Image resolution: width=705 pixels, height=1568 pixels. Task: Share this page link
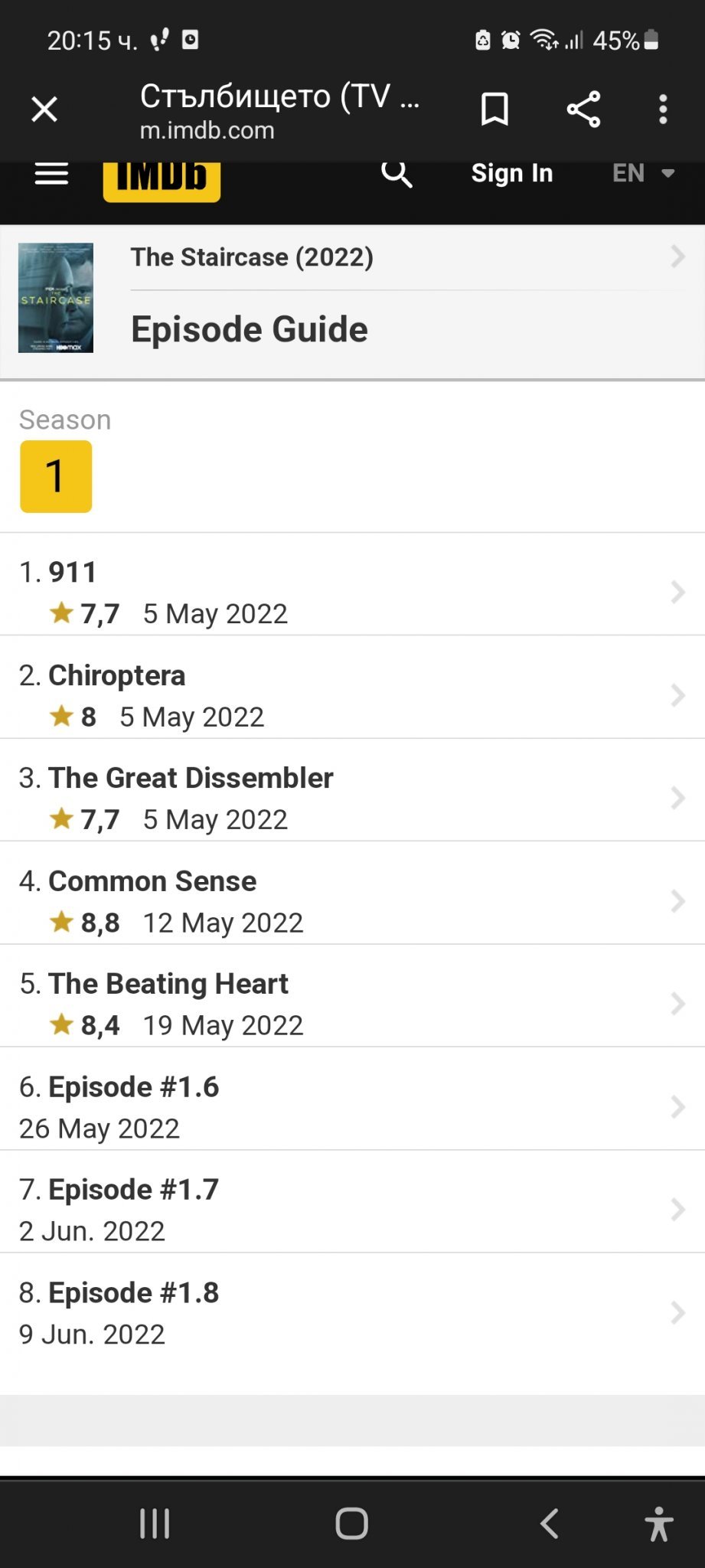[583, 109]
